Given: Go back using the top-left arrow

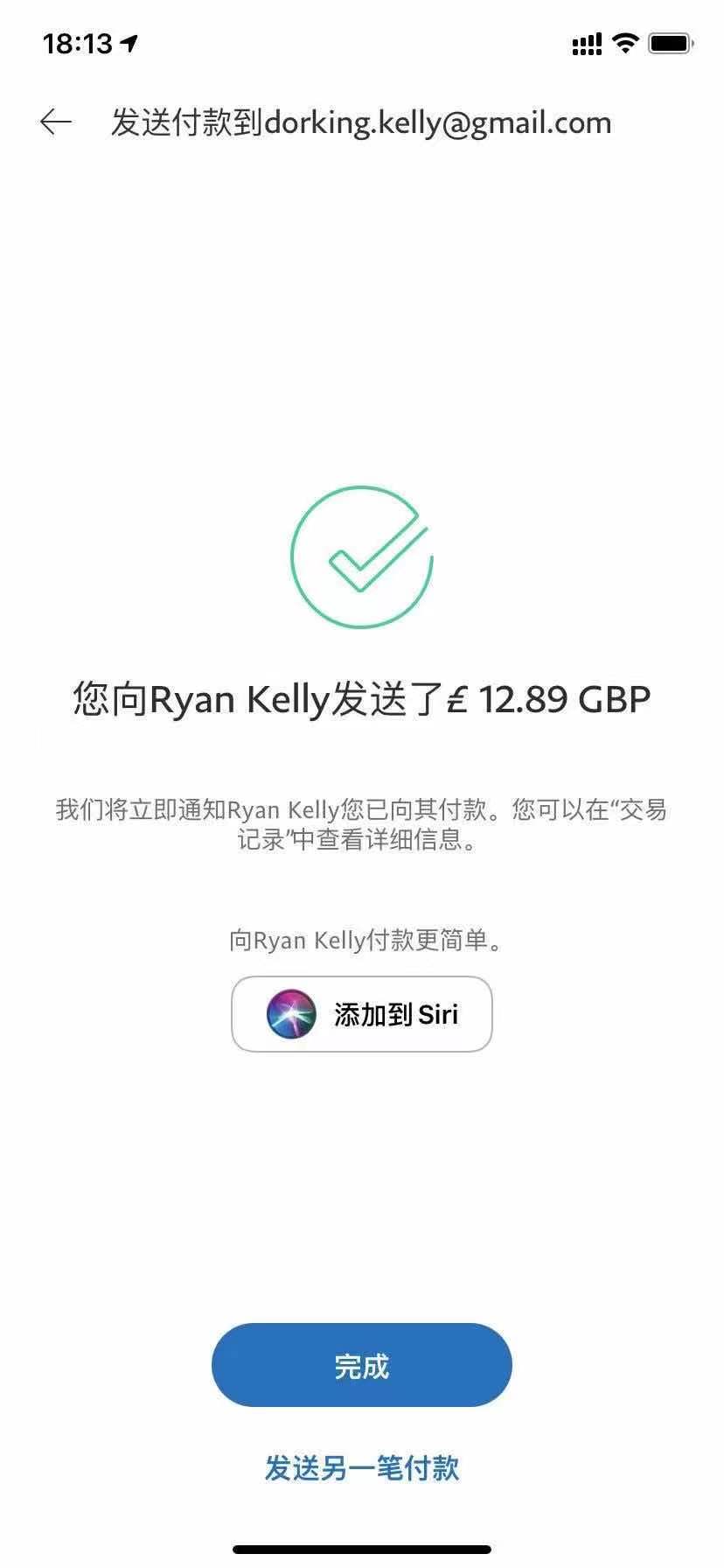Looking at the screenshot, I should (55, 122).
